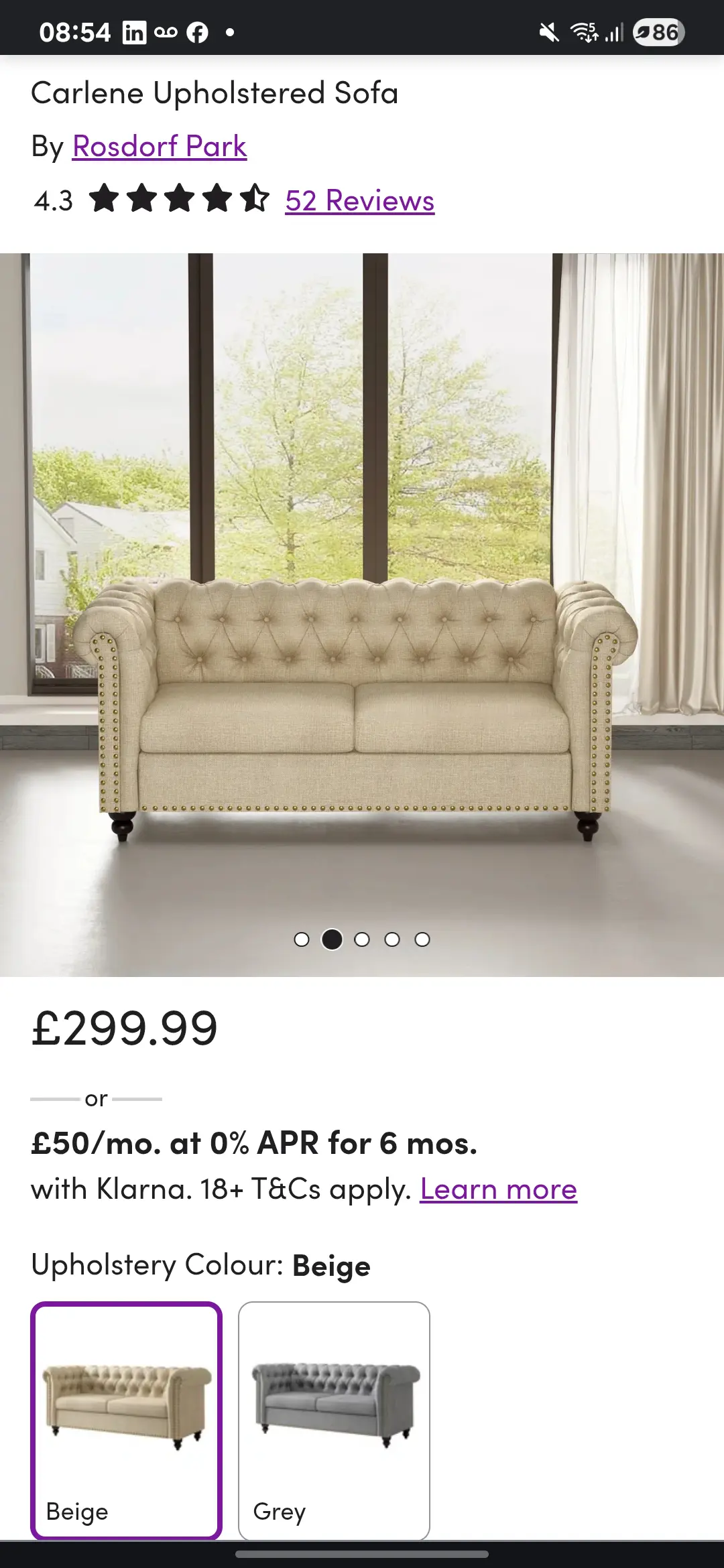
Task: Open the Rosdorf Park brand link
Action: 160,147
